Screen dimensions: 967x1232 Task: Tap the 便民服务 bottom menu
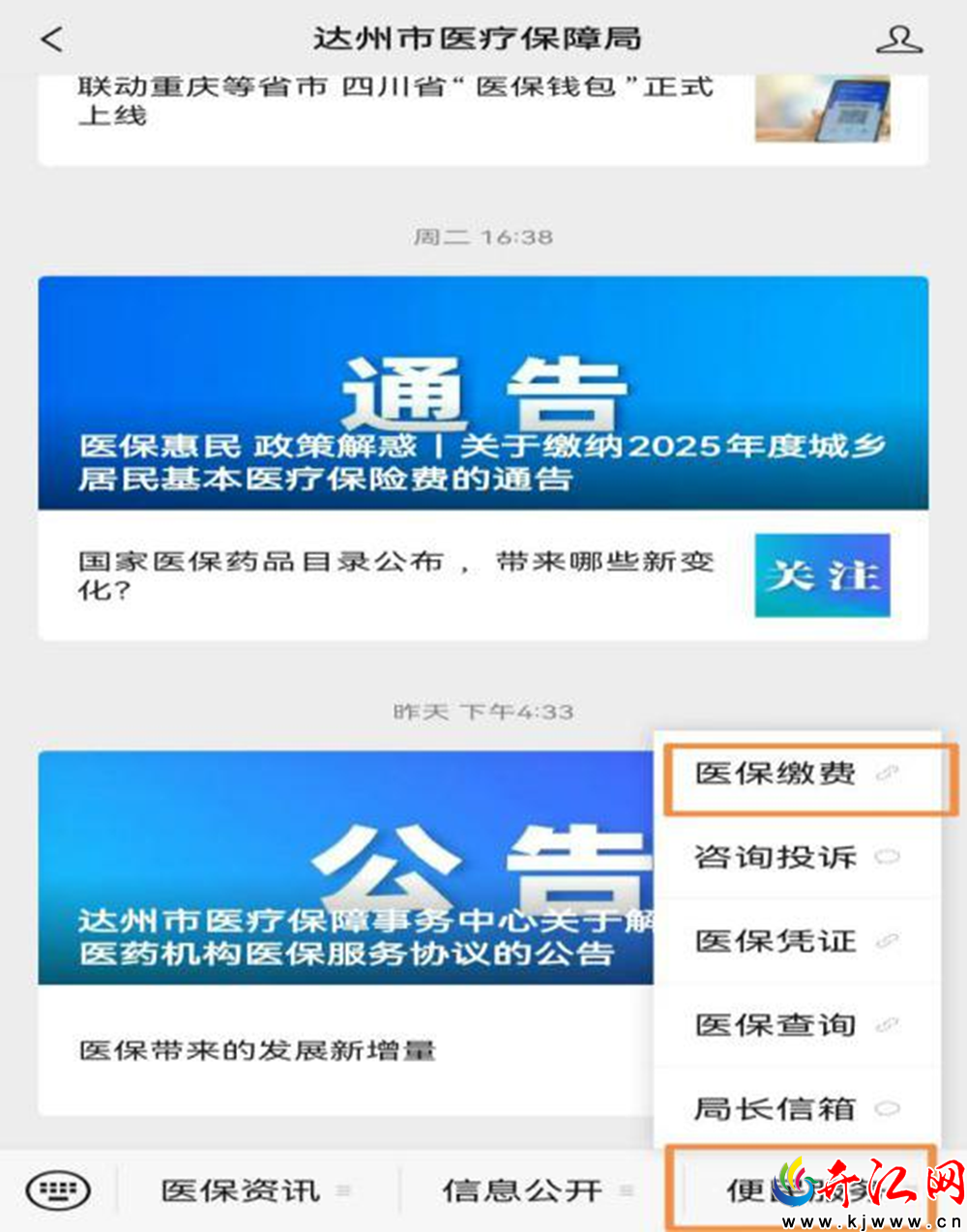tap(801, 1190)
